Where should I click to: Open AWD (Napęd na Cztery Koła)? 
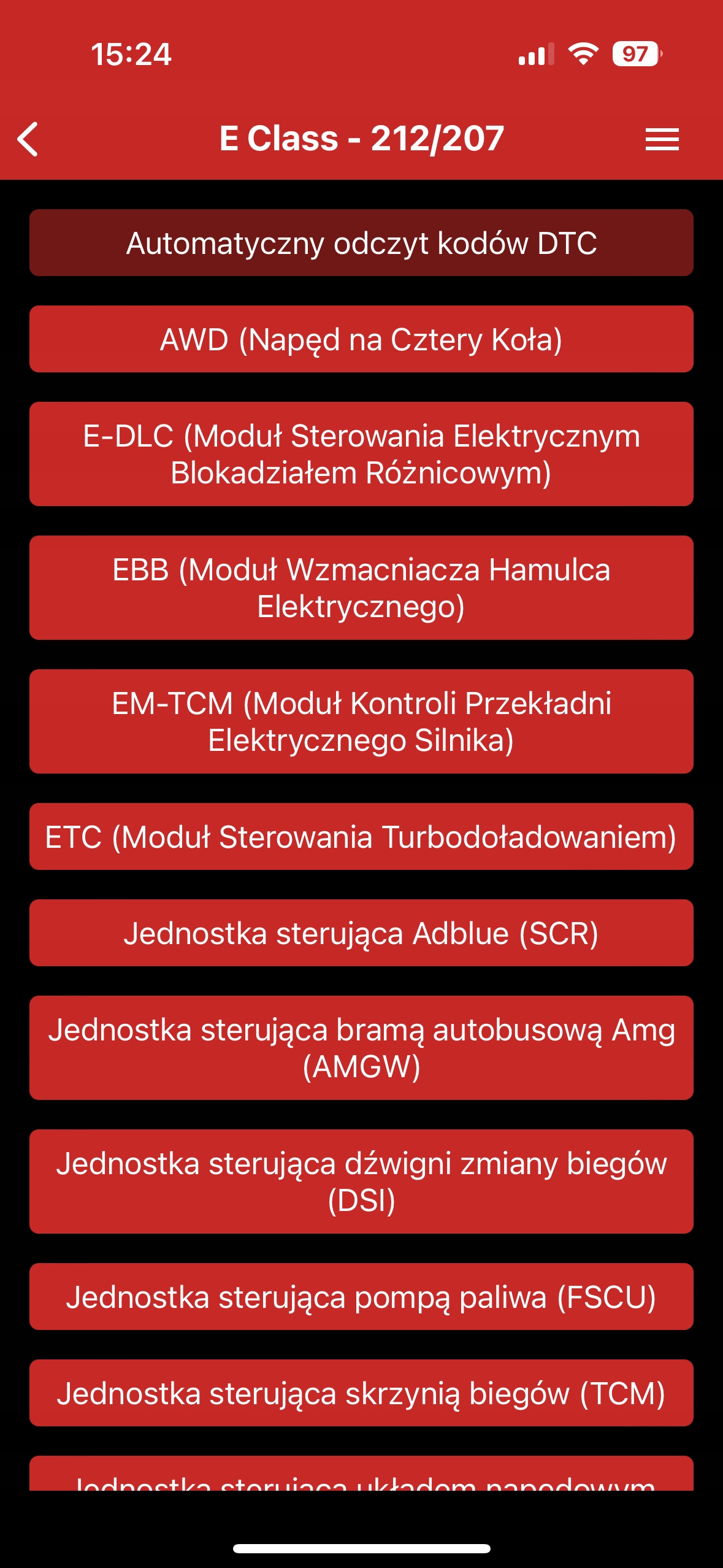[361, 339]
